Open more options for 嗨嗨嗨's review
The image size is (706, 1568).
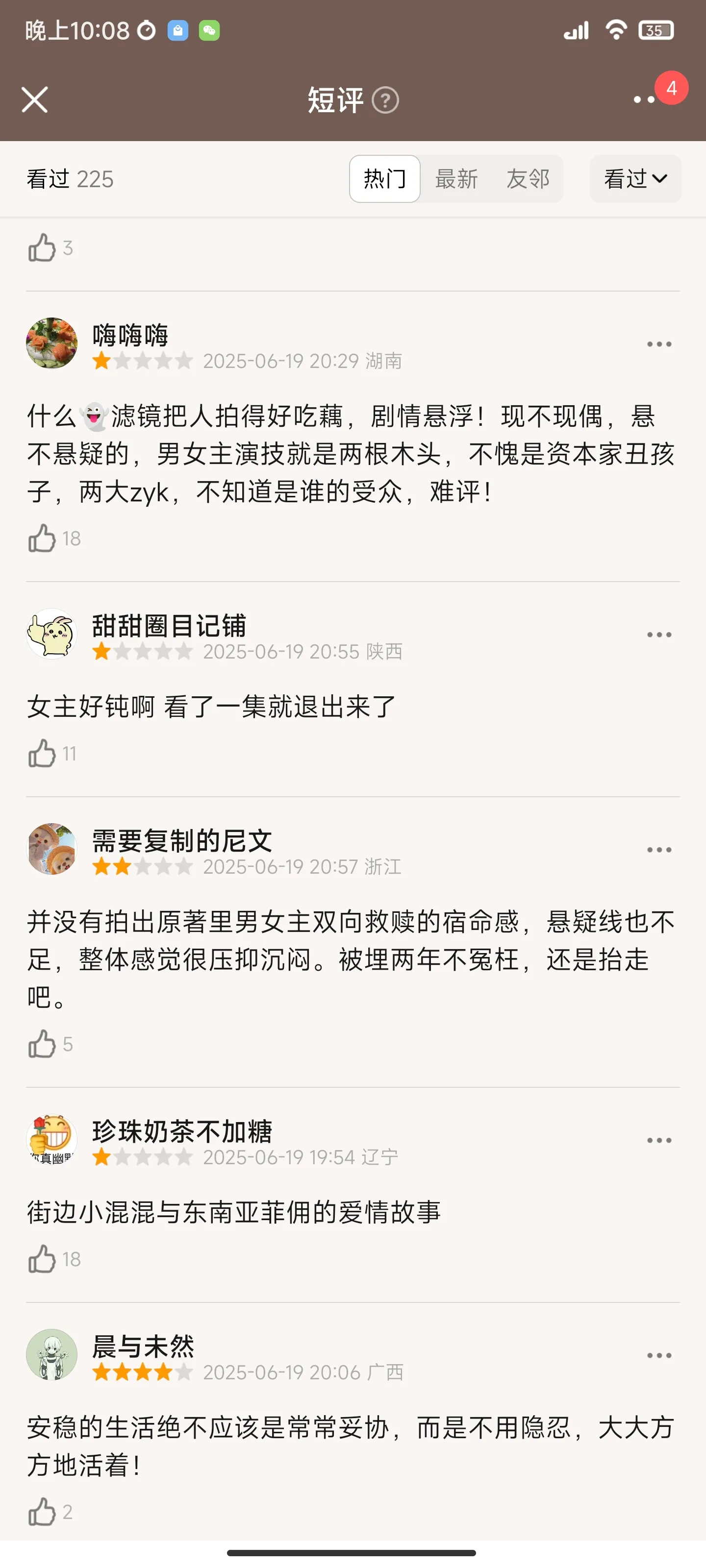click(x=659, y=344)
